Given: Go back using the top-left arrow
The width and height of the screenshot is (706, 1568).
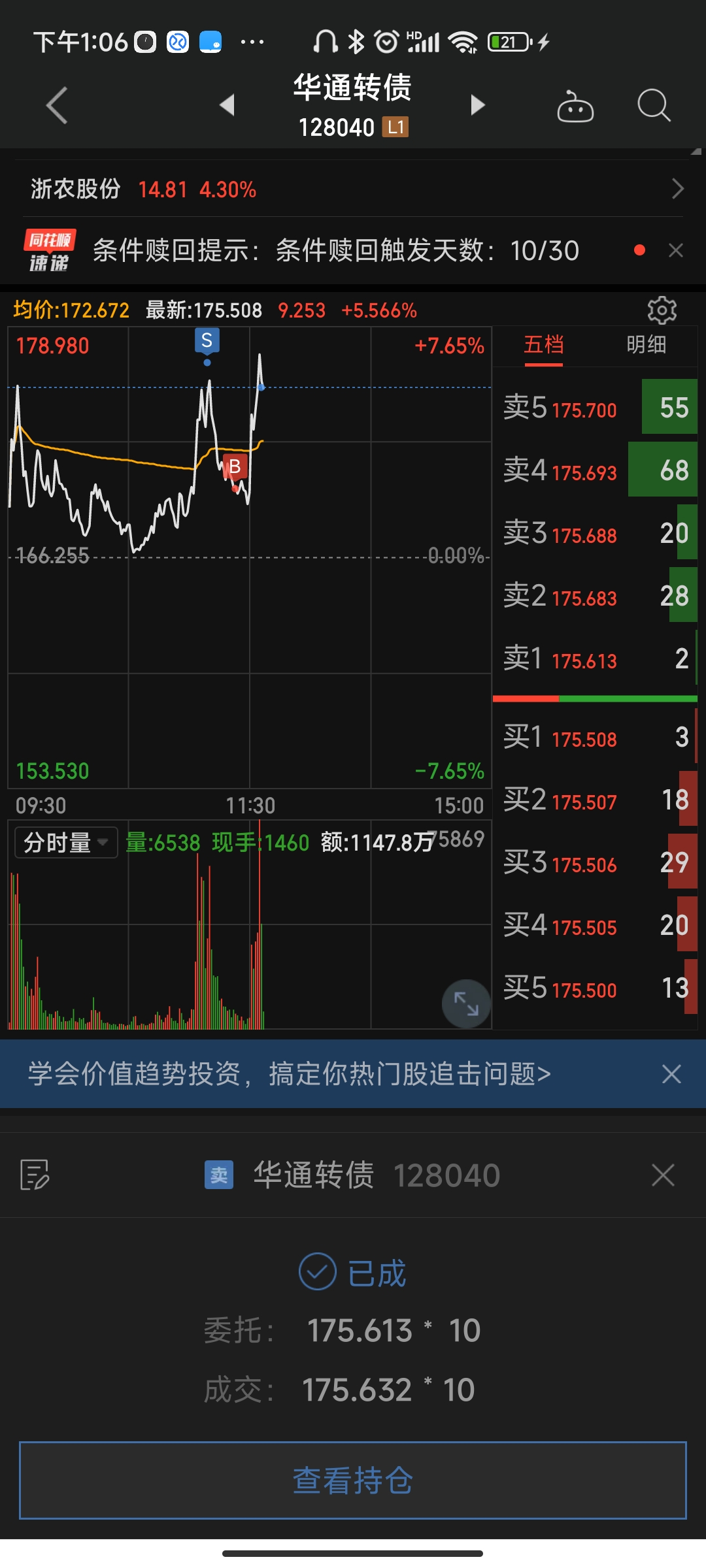Looking at the screenshot, I should point(58,105).
